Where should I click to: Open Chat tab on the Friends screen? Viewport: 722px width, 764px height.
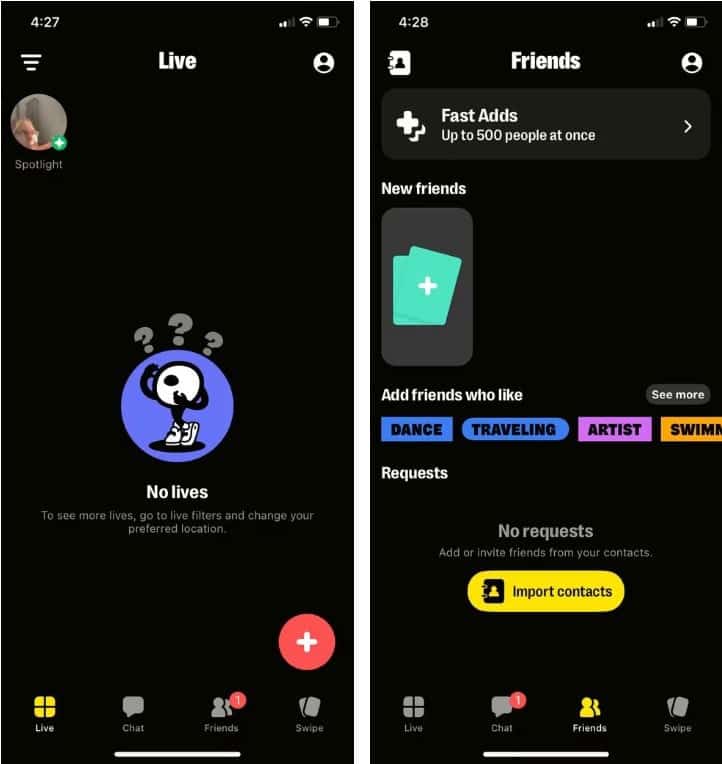pos(502,714)
